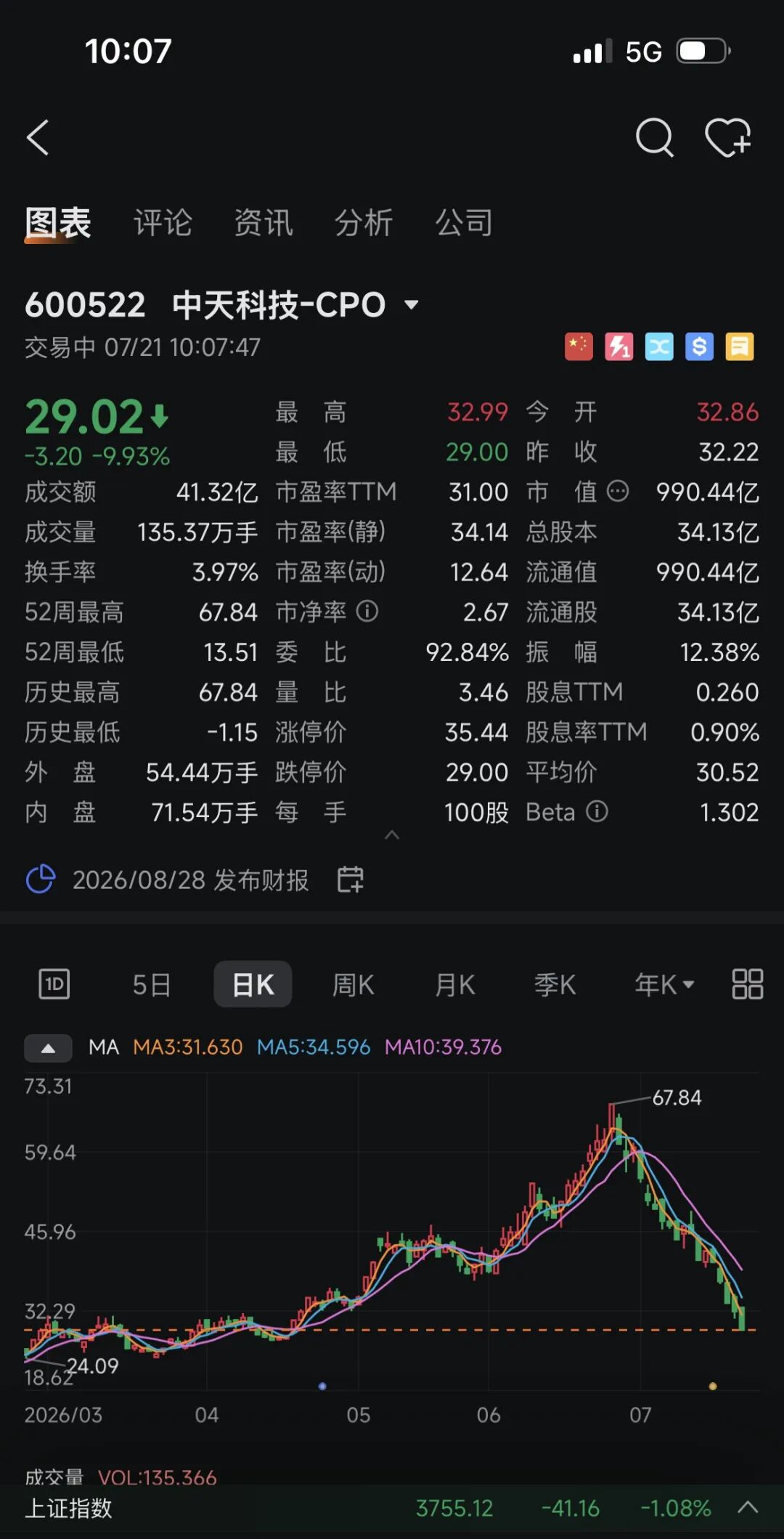Viewport: 784px width, 1539px height.
Task: Go back using the top-left arrow
Action: (38, 137)
